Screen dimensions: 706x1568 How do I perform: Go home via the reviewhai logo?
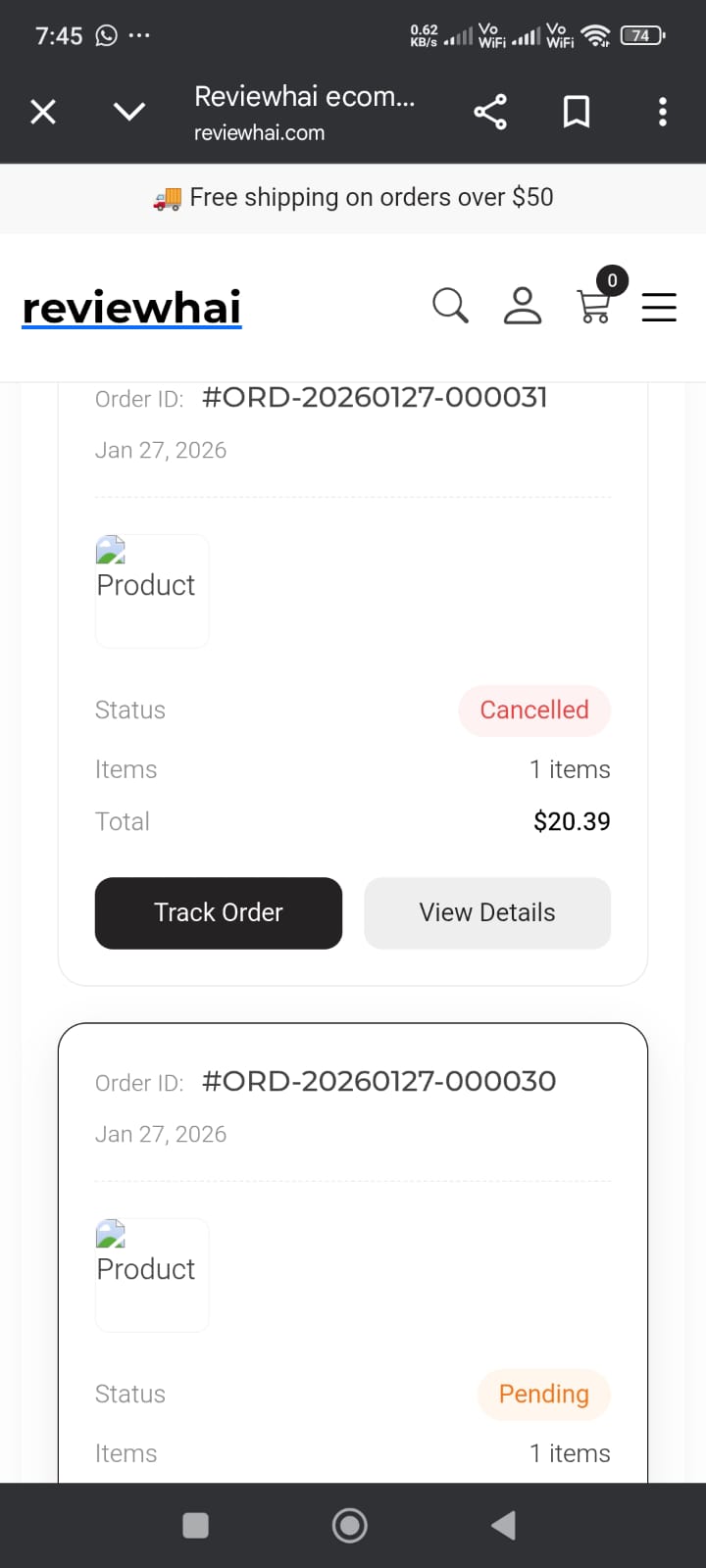pyautogui.click(x=131, y=307)
